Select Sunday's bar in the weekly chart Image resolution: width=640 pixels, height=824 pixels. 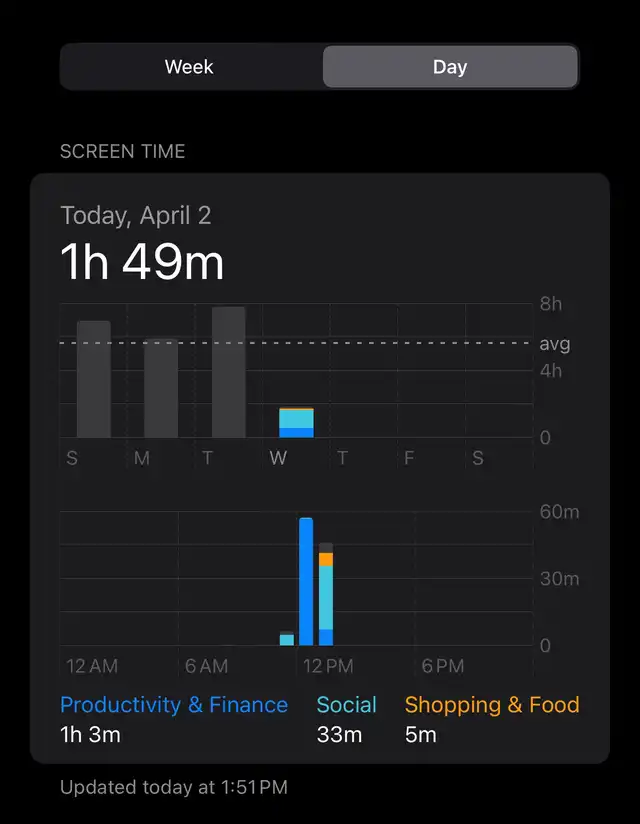coord(94,380)
